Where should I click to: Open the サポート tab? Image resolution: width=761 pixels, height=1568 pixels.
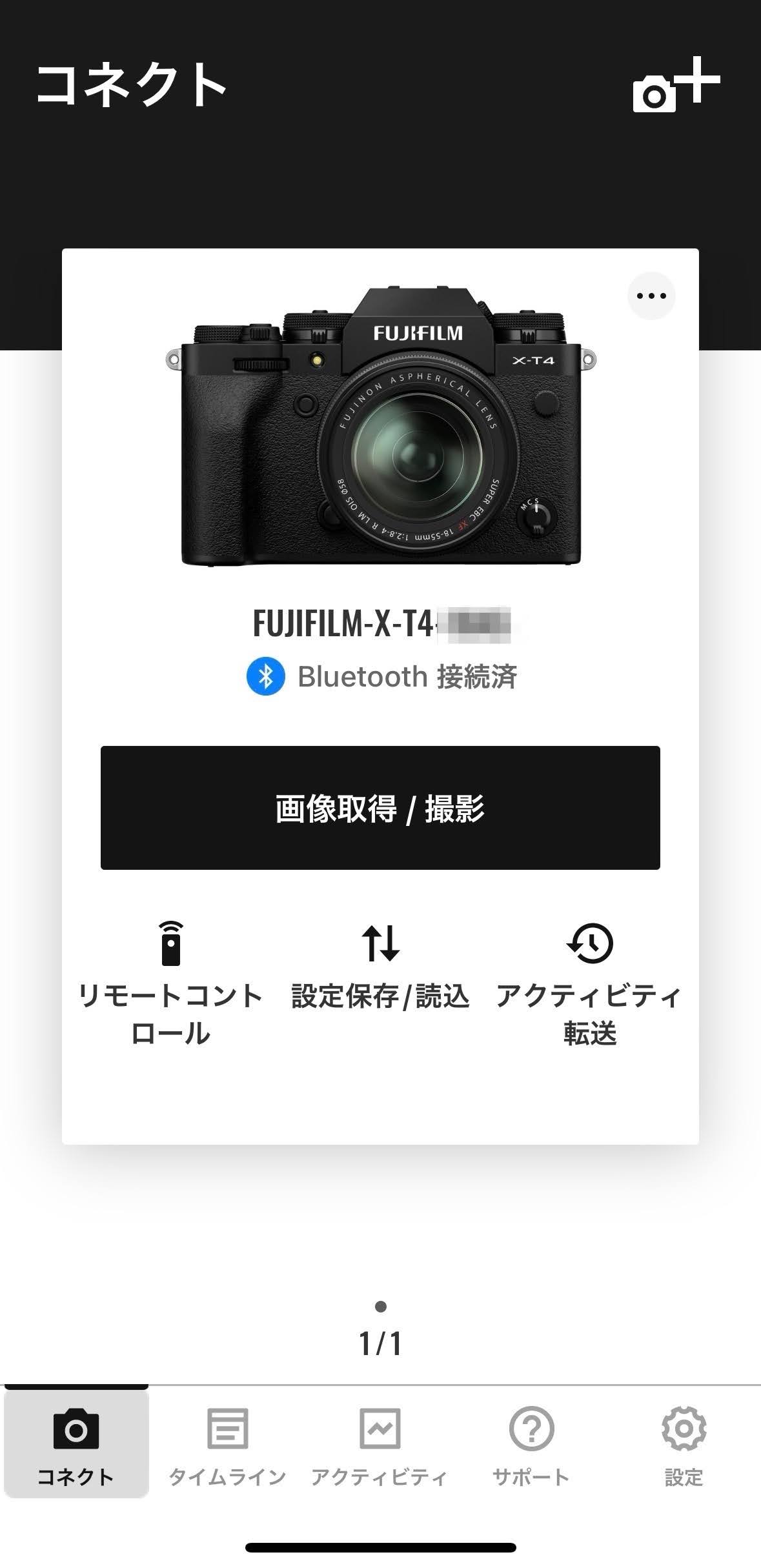coord(531,1444)
